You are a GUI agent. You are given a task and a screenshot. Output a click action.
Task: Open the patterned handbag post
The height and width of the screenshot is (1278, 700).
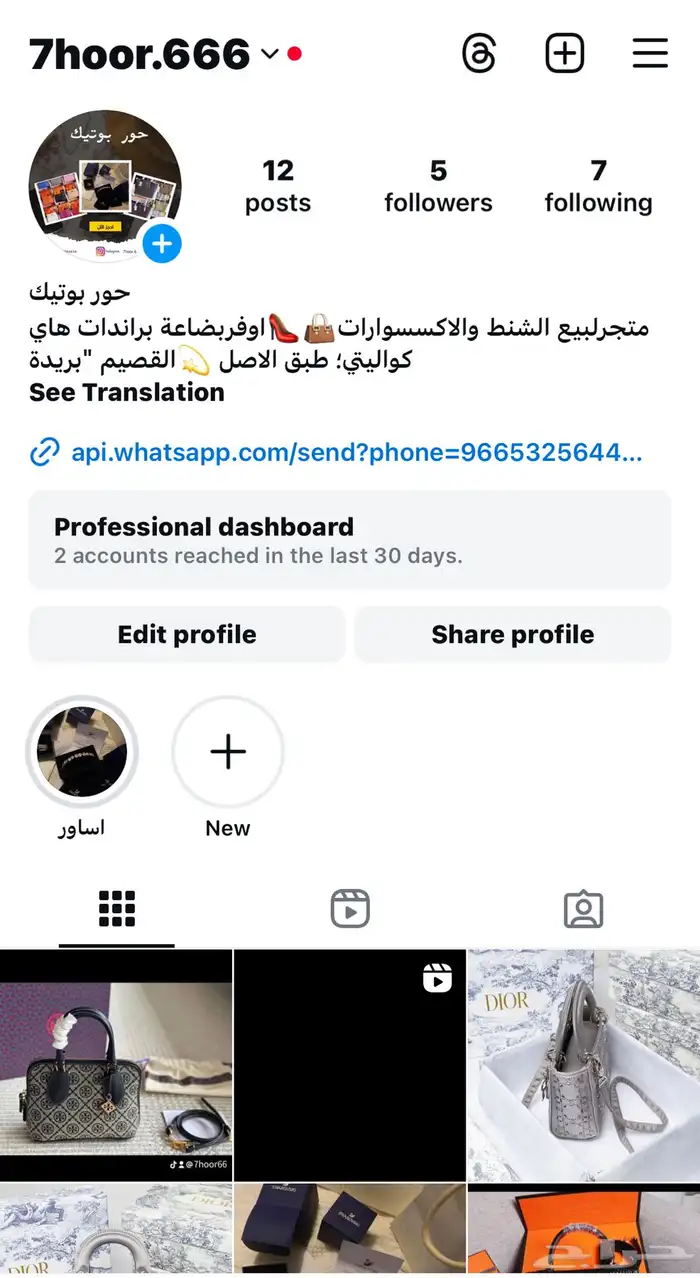(x=116, y=1065)
